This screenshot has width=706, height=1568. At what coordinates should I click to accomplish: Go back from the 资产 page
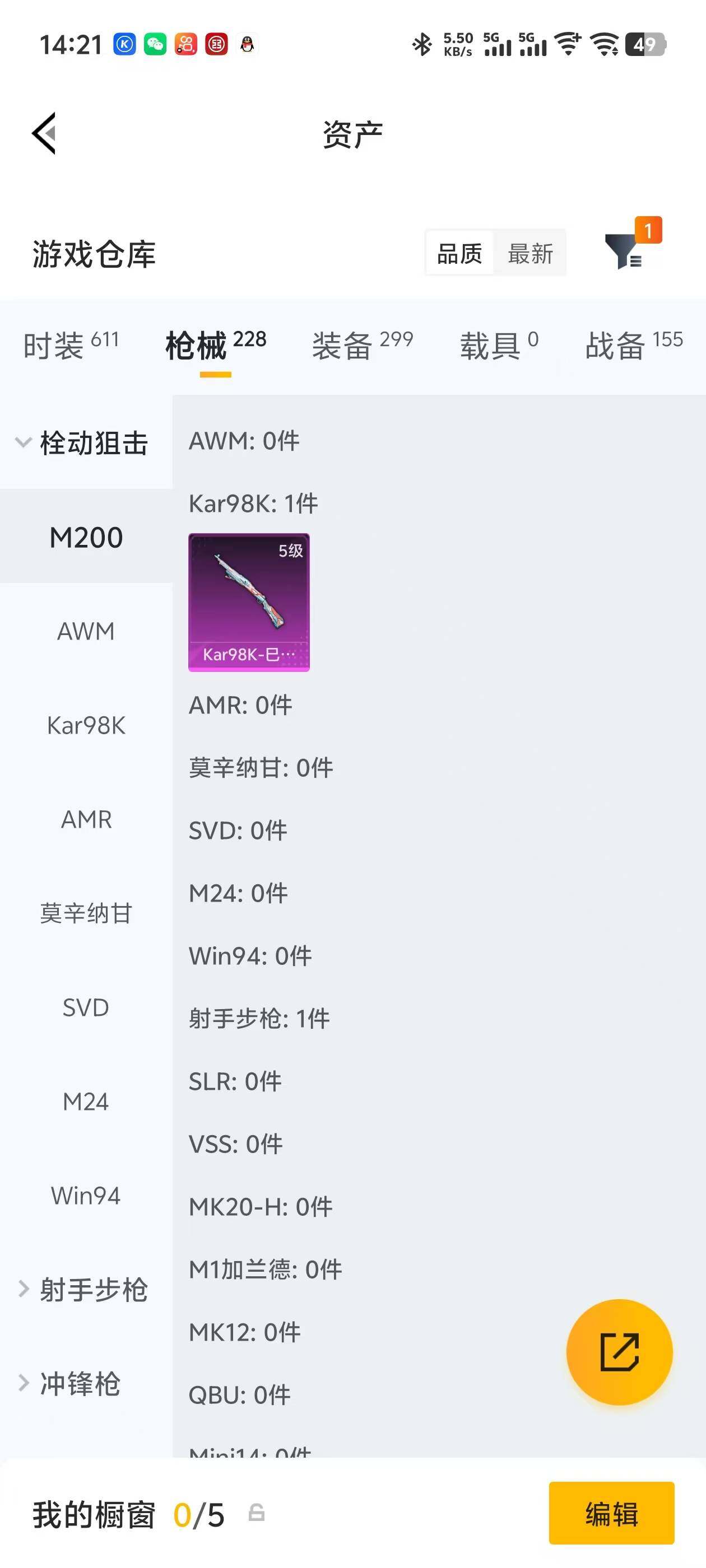[x=44, y=133]
